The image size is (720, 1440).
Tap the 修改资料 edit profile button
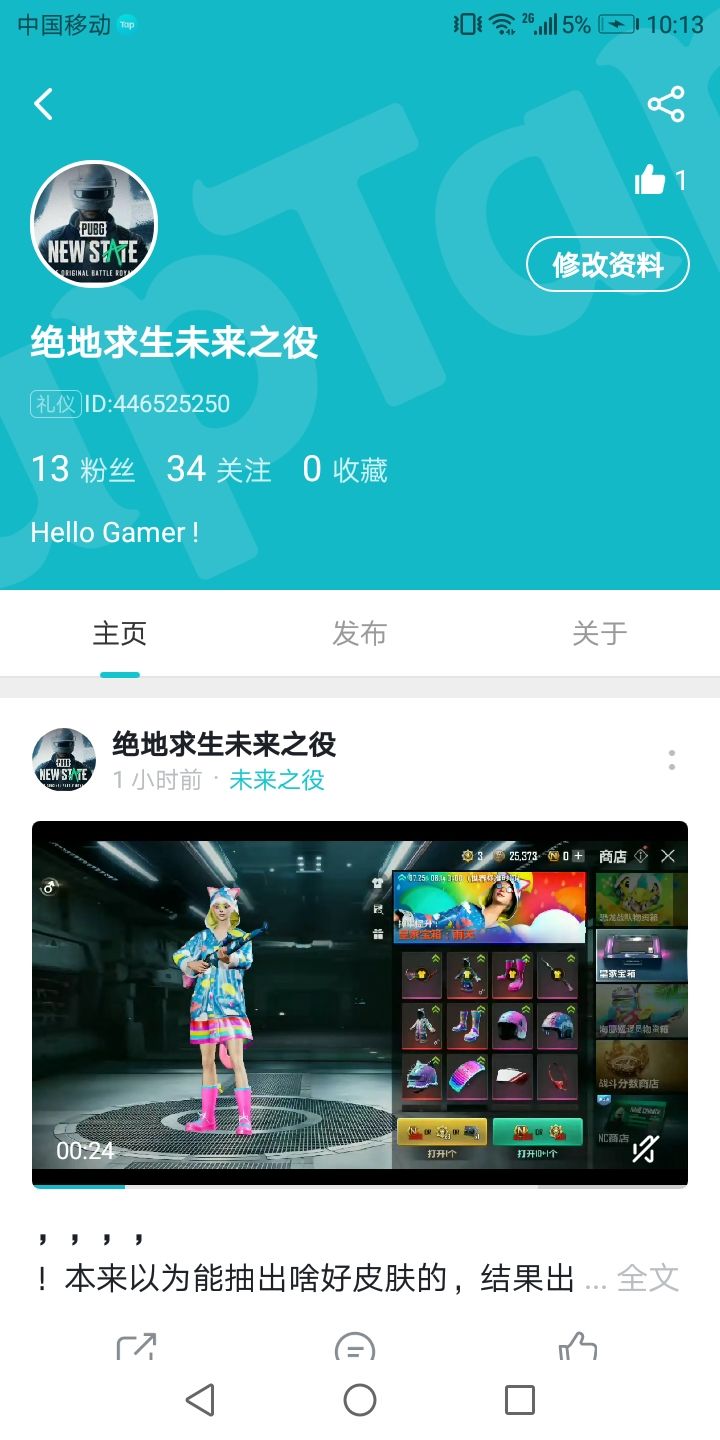click(x=607, y=264)
